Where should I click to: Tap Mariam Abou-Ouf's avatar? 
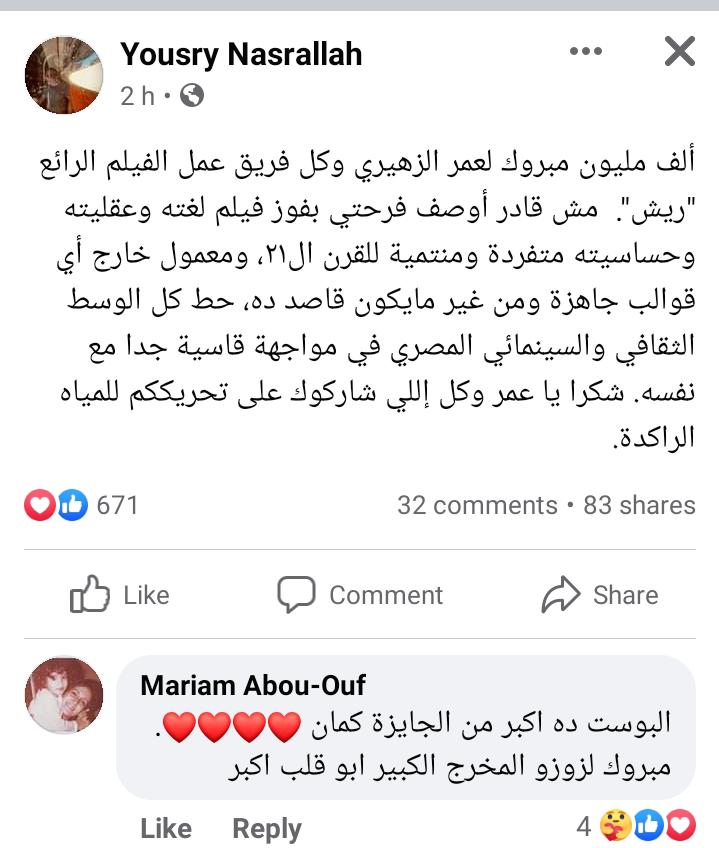pyautogui.click(x=63, y=695)
